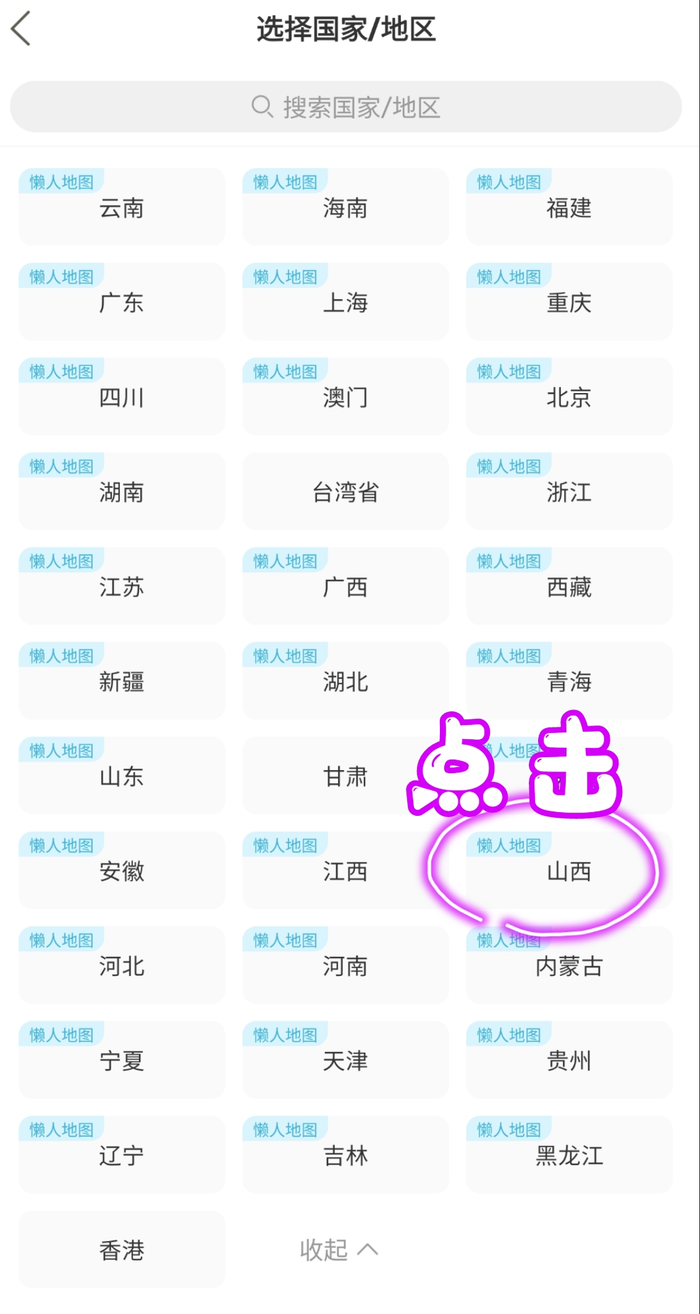Choose 北京 from the list

(x=569, y=397)
